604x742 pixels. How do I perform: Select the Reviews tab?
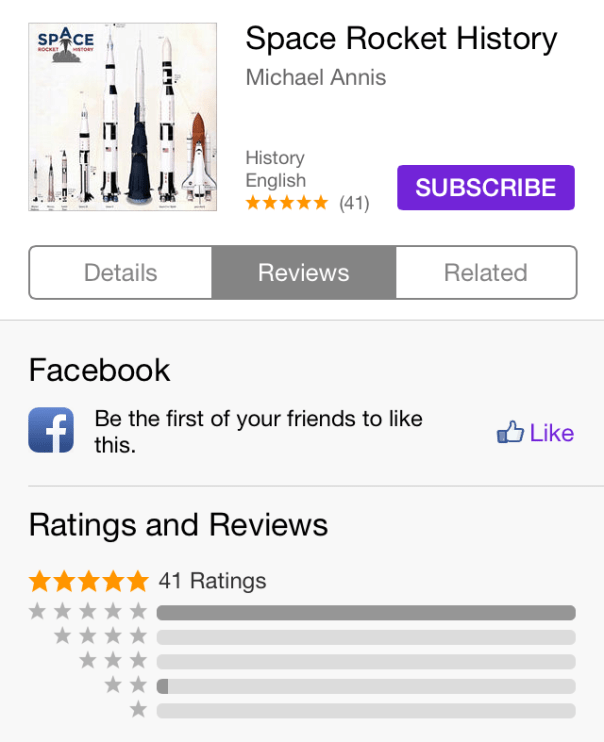coord(304,273)
